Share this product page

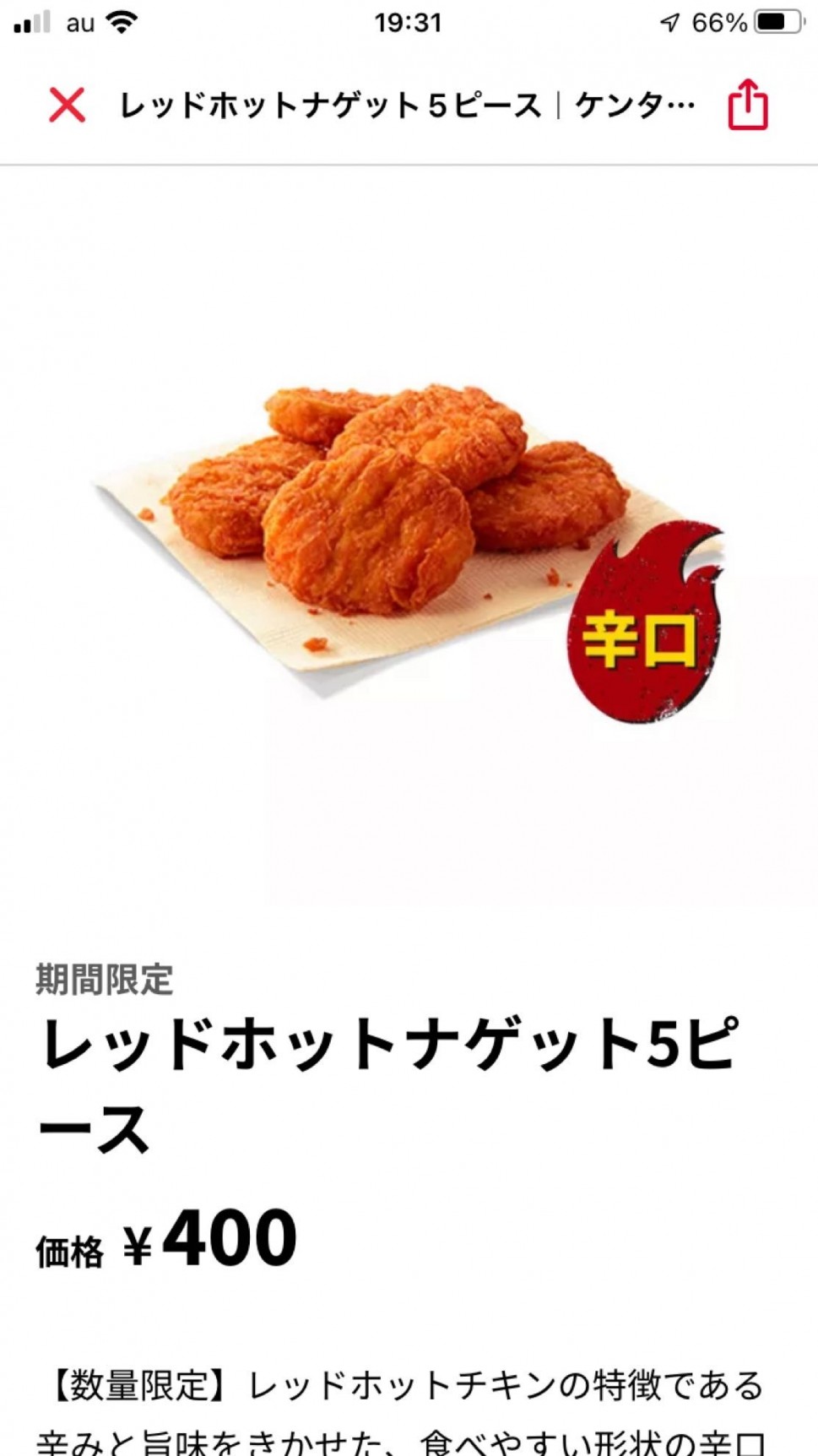click(x=748, y=106)
